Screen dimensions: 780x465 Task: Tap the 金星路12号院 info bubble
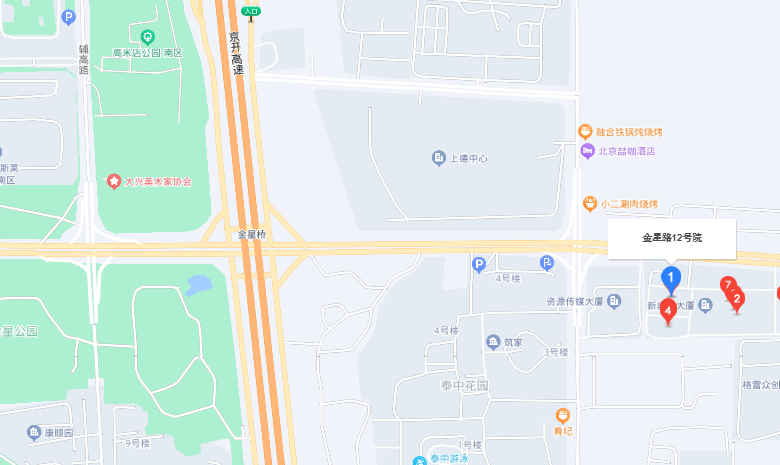pos(672,239)
